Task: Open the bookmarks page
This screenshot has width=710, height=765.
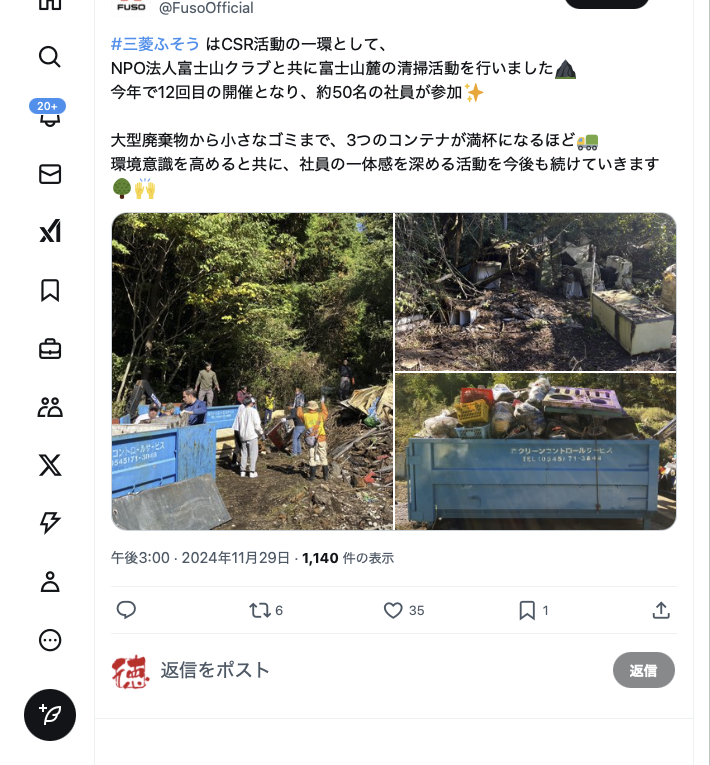Action: tap(50, 290)
